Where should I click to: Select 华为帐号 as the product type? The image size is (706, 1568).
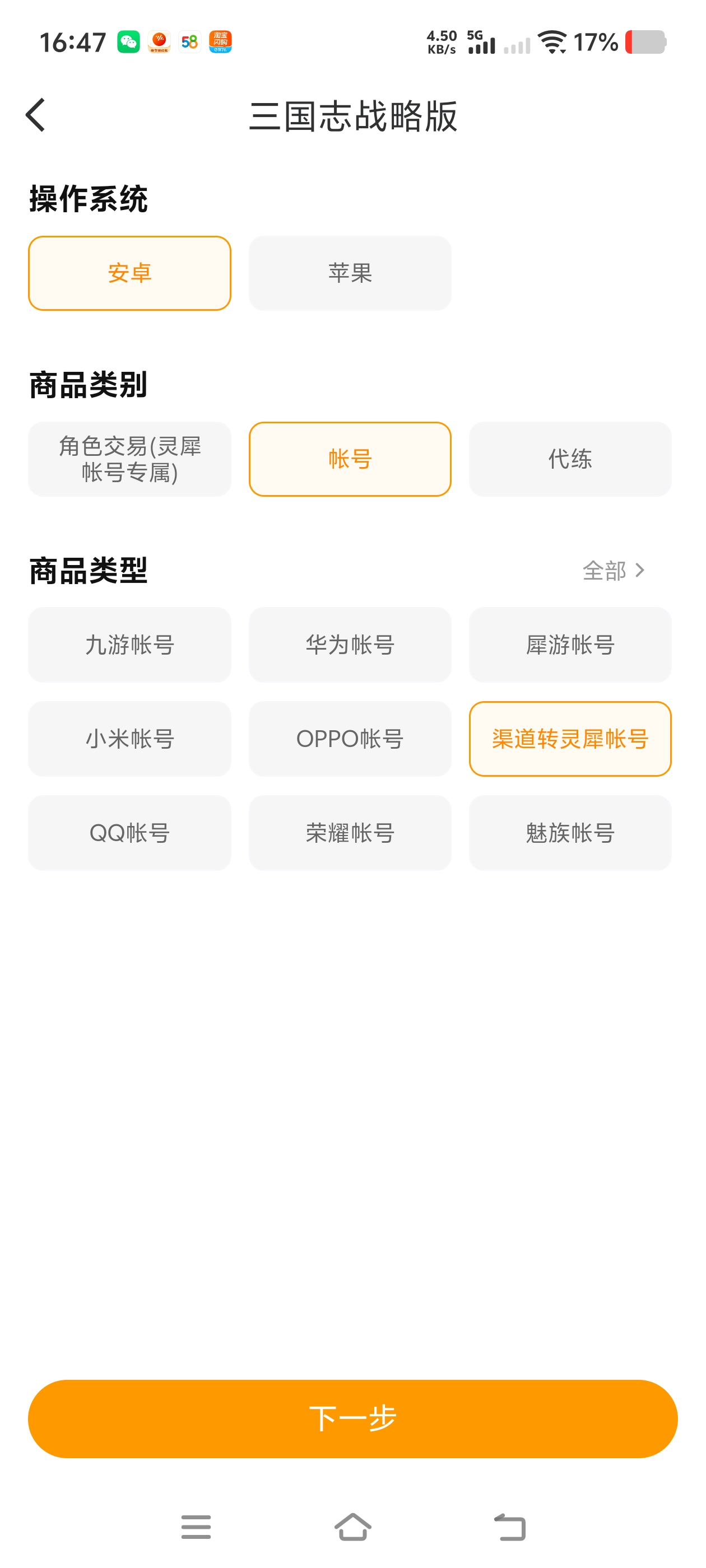pos(350,645)
